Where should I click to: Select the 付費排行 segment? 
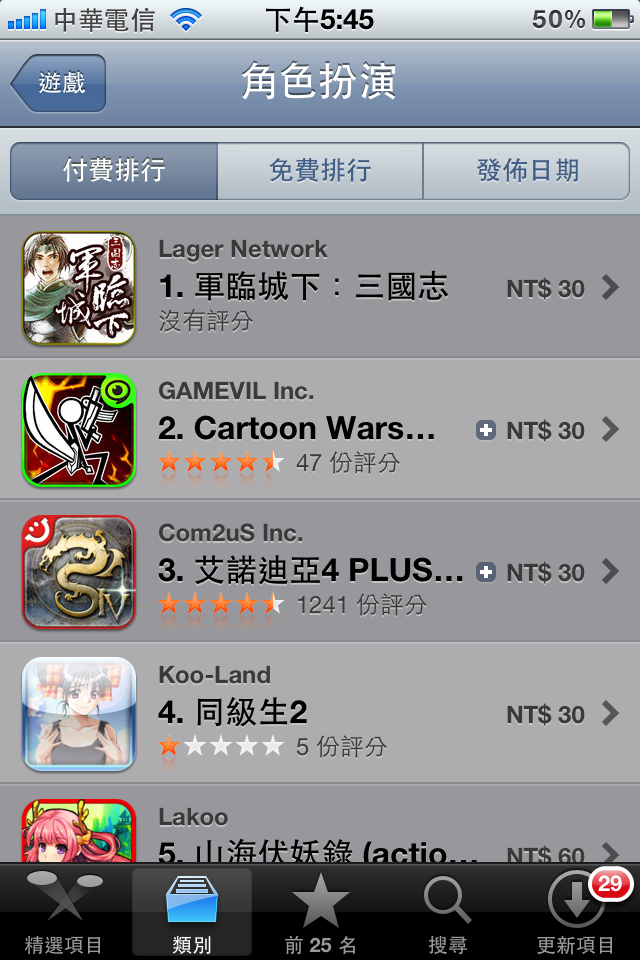pyautogui.click(x=114, y=171)
